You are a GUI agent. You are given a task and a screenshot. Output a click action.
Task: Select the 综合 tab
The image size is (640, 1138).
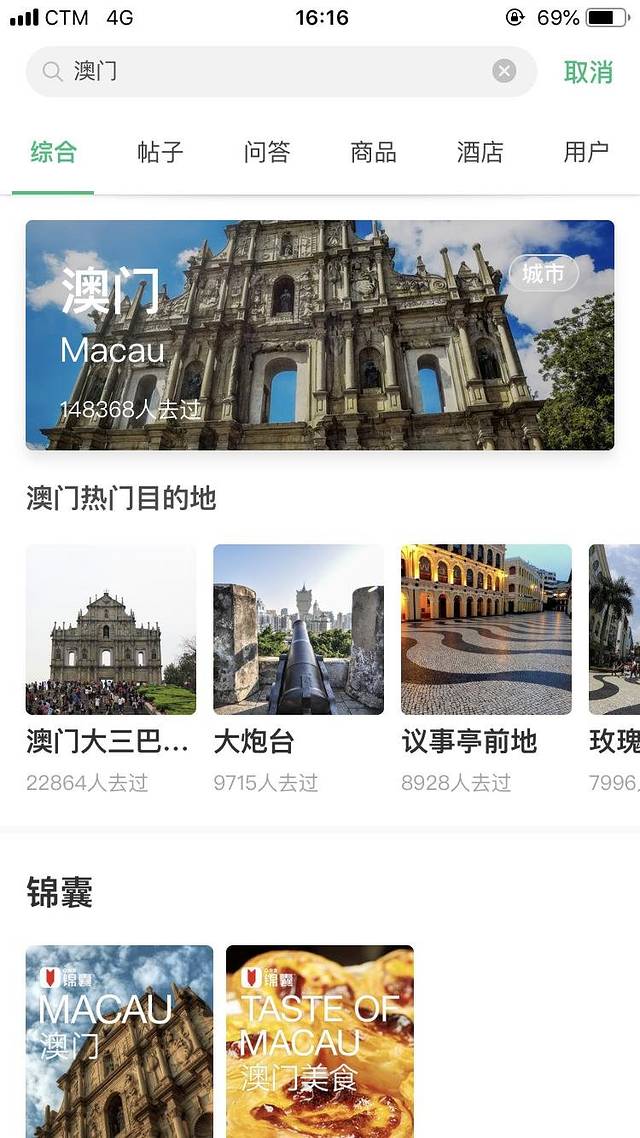tap(53, 152)
